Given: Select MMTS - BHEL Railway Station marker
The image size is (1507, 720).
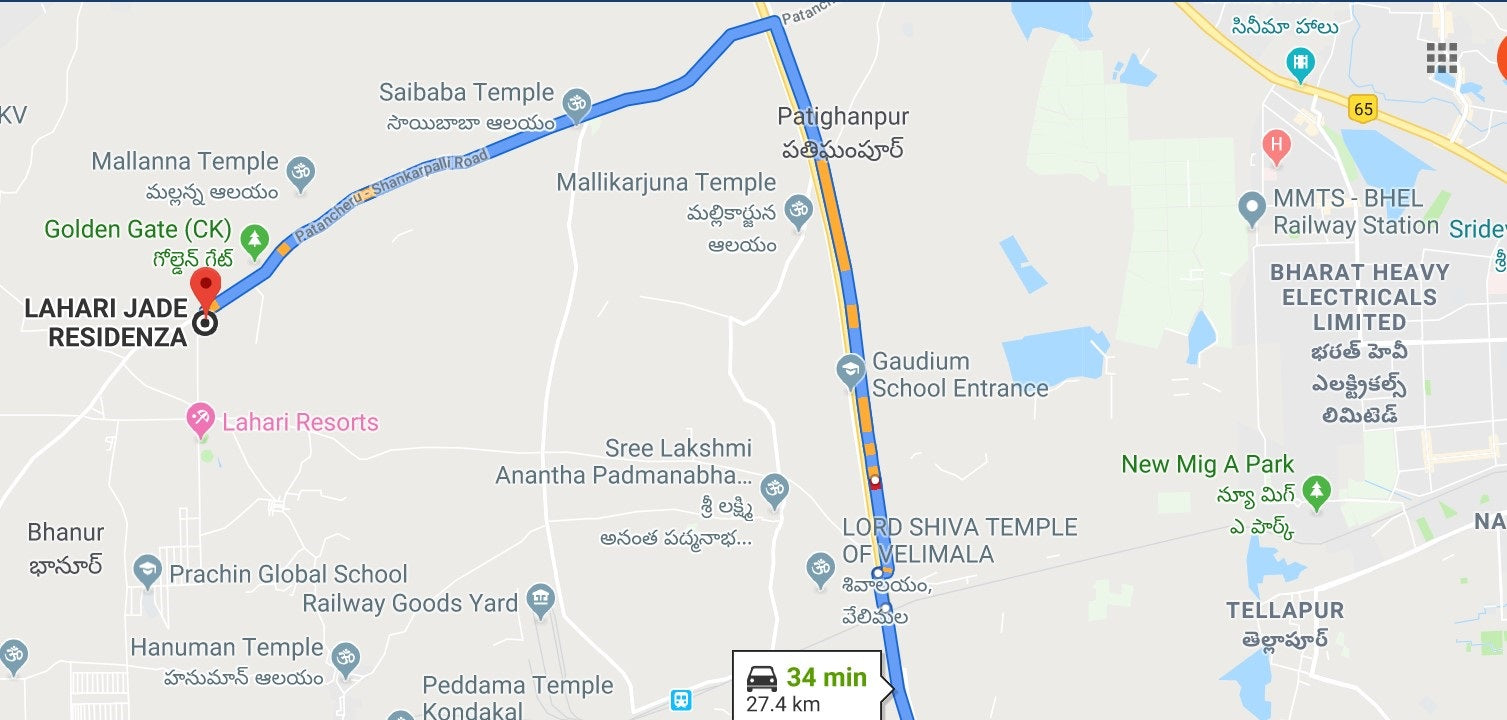Looking at the screenshot, I should [x=1251, y=209].
